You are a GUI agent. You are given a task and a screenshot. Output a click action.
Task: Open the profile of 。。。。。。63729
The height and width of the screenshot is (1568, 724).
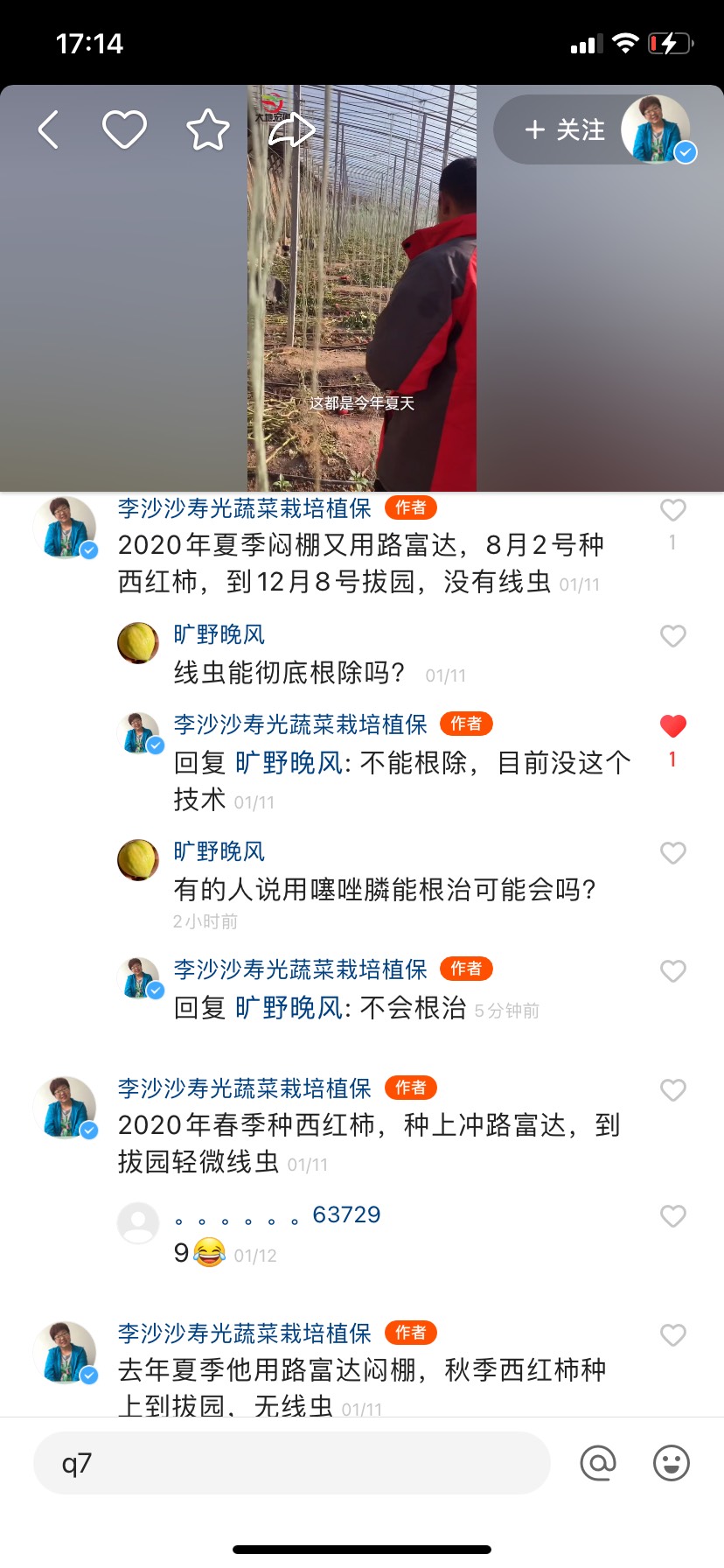138,1223
